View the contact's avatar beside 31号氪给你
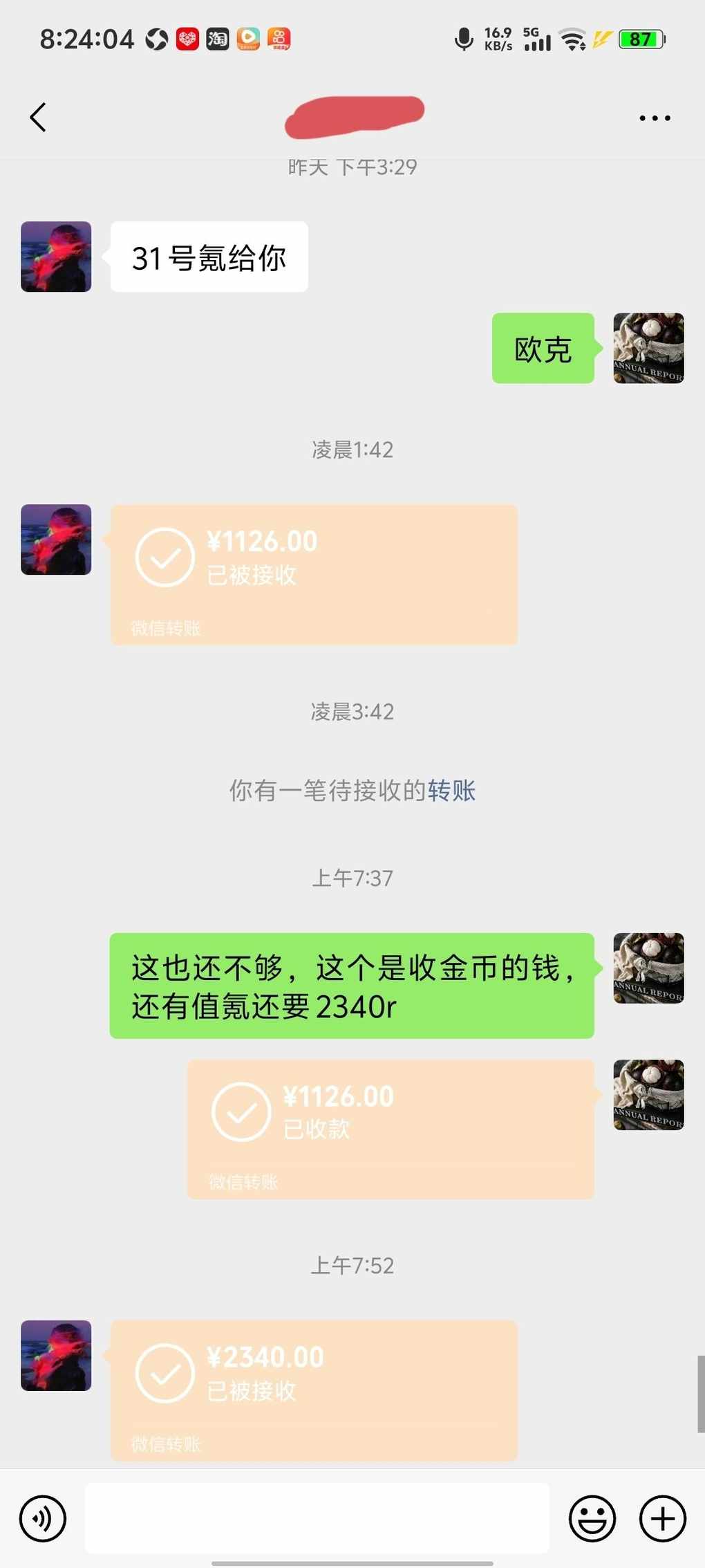This screenshot has width=705, height=1568. point(56,257)
